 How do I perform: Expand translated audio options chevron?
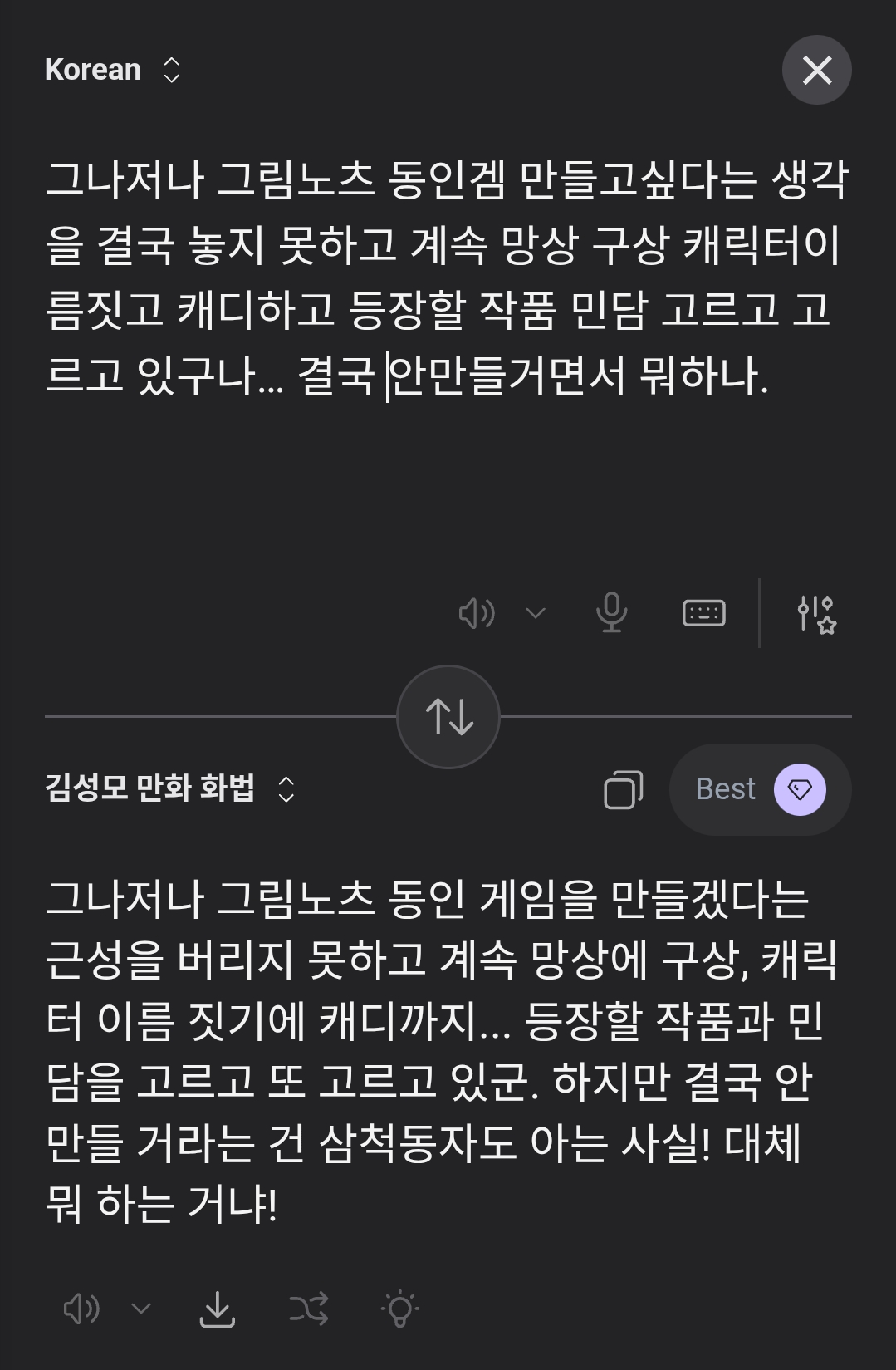click(x=141, y=1309)
